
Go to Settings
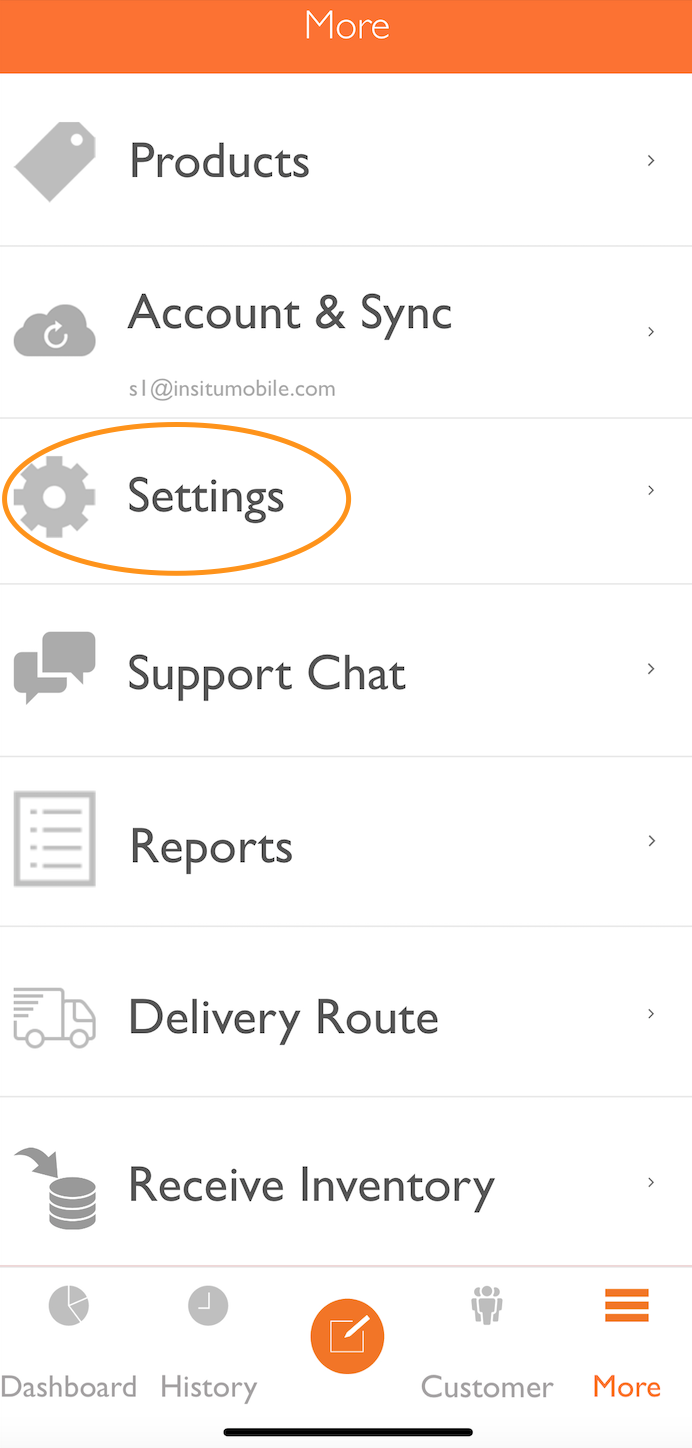pos(206,497)
